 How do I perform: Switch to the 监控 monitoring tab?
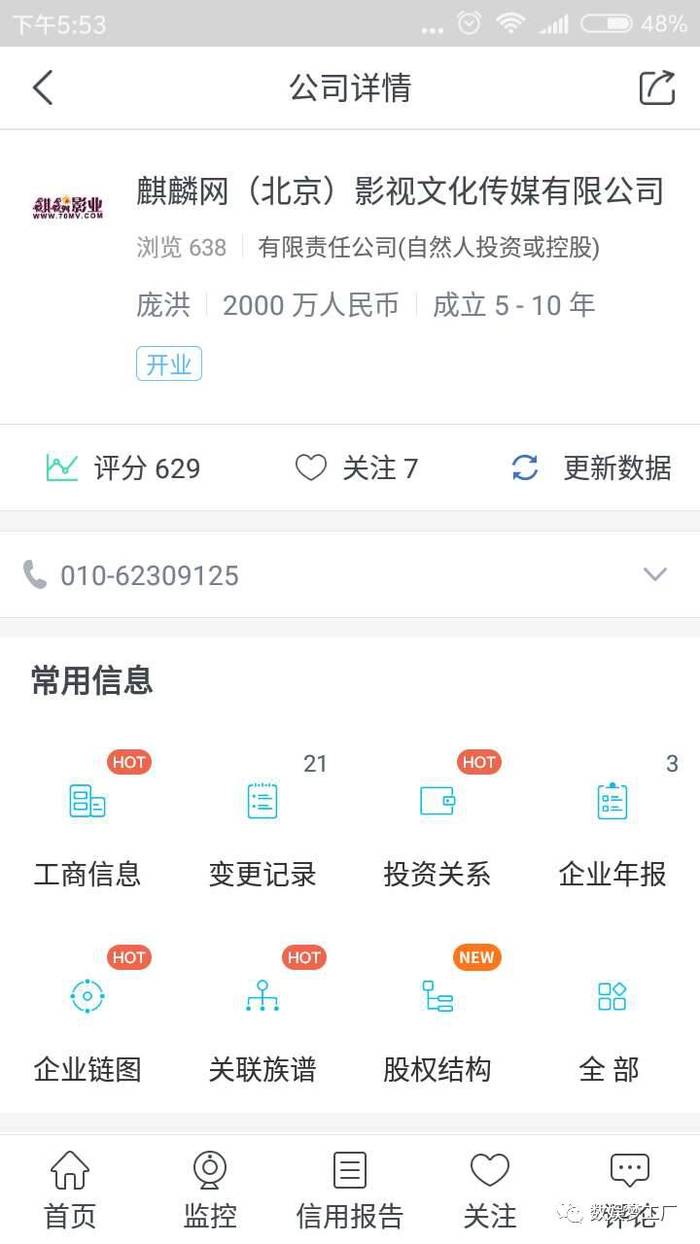(x=210, y=1190)
